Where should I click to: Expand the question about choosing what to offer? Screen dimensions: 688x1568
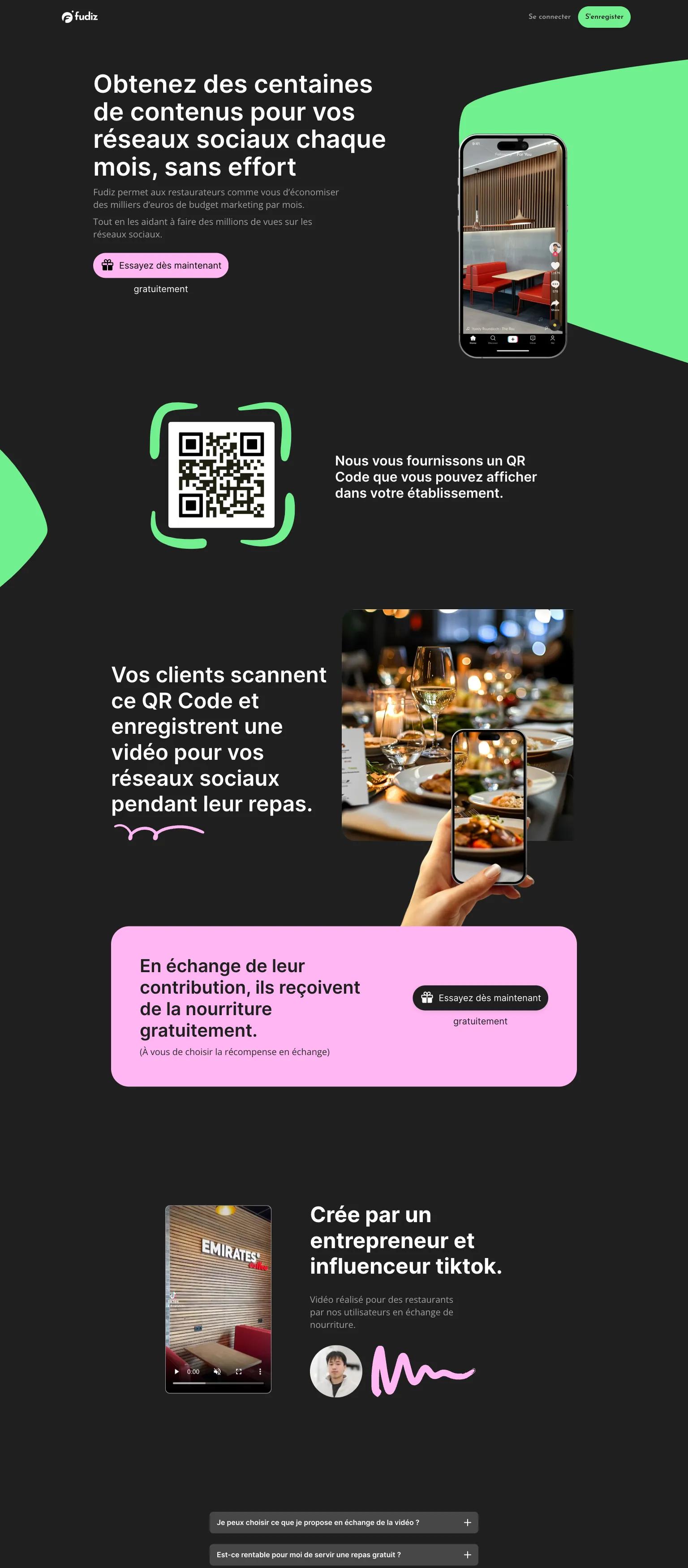pos(344,1522)
